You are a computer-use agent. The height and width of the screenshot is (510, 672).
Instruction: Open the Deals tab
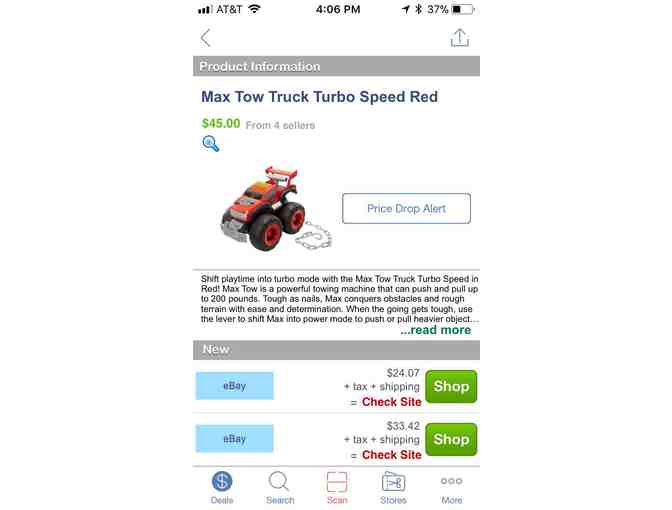coord(222,487)
